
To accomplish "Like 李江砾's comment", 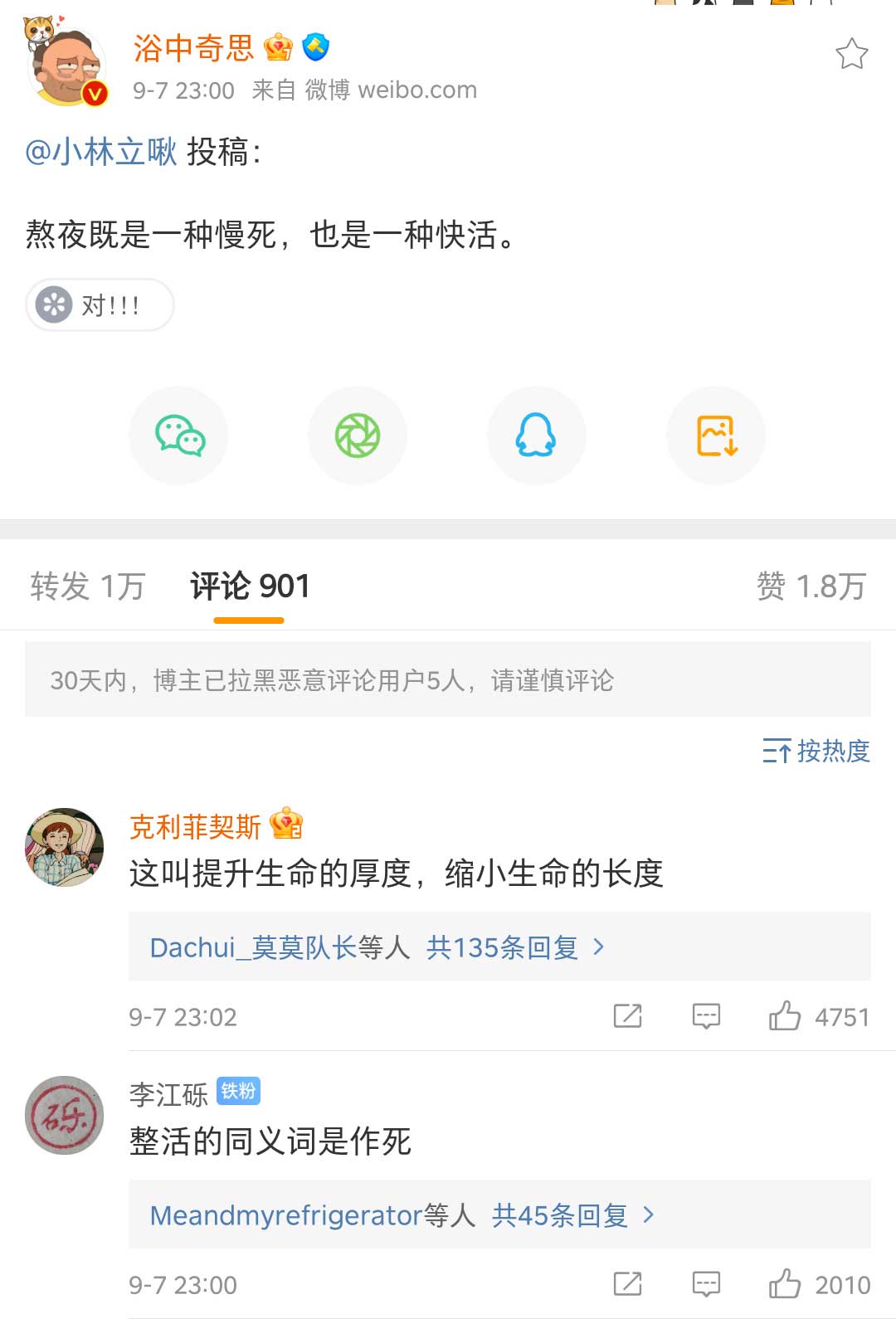I will [784, 1284].
